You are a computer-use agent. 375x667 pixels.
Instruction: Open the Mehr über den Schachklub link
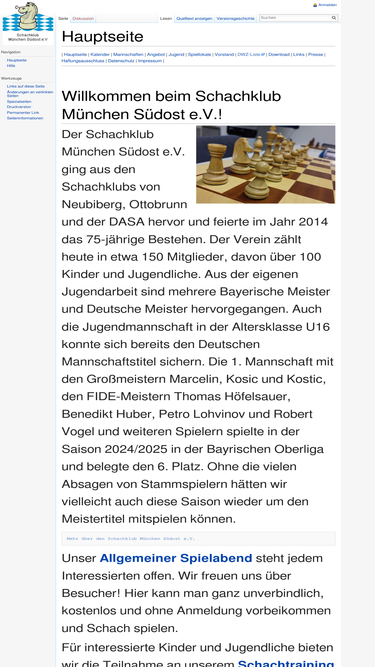[131, 539]
